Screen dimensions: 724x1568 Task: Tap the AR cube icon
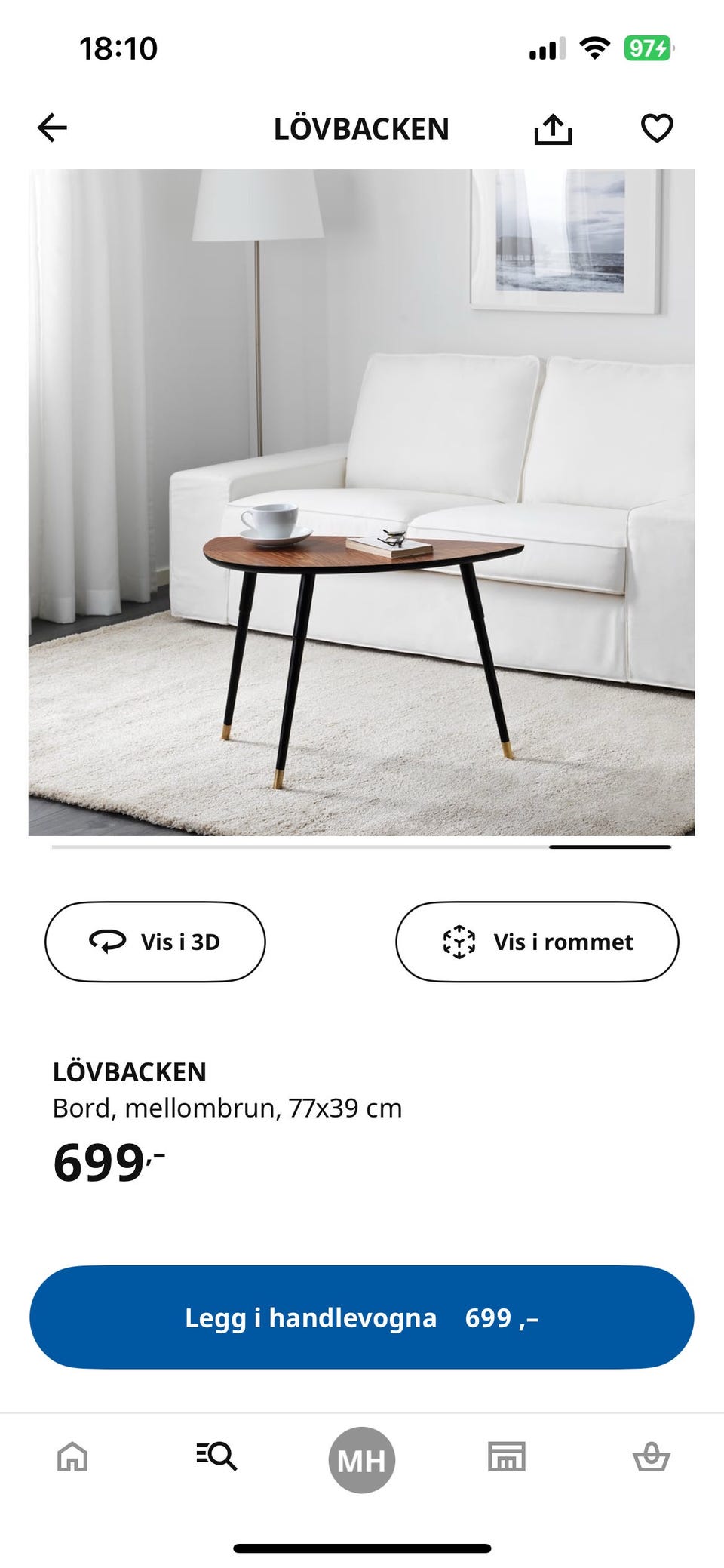click(459, 942)
